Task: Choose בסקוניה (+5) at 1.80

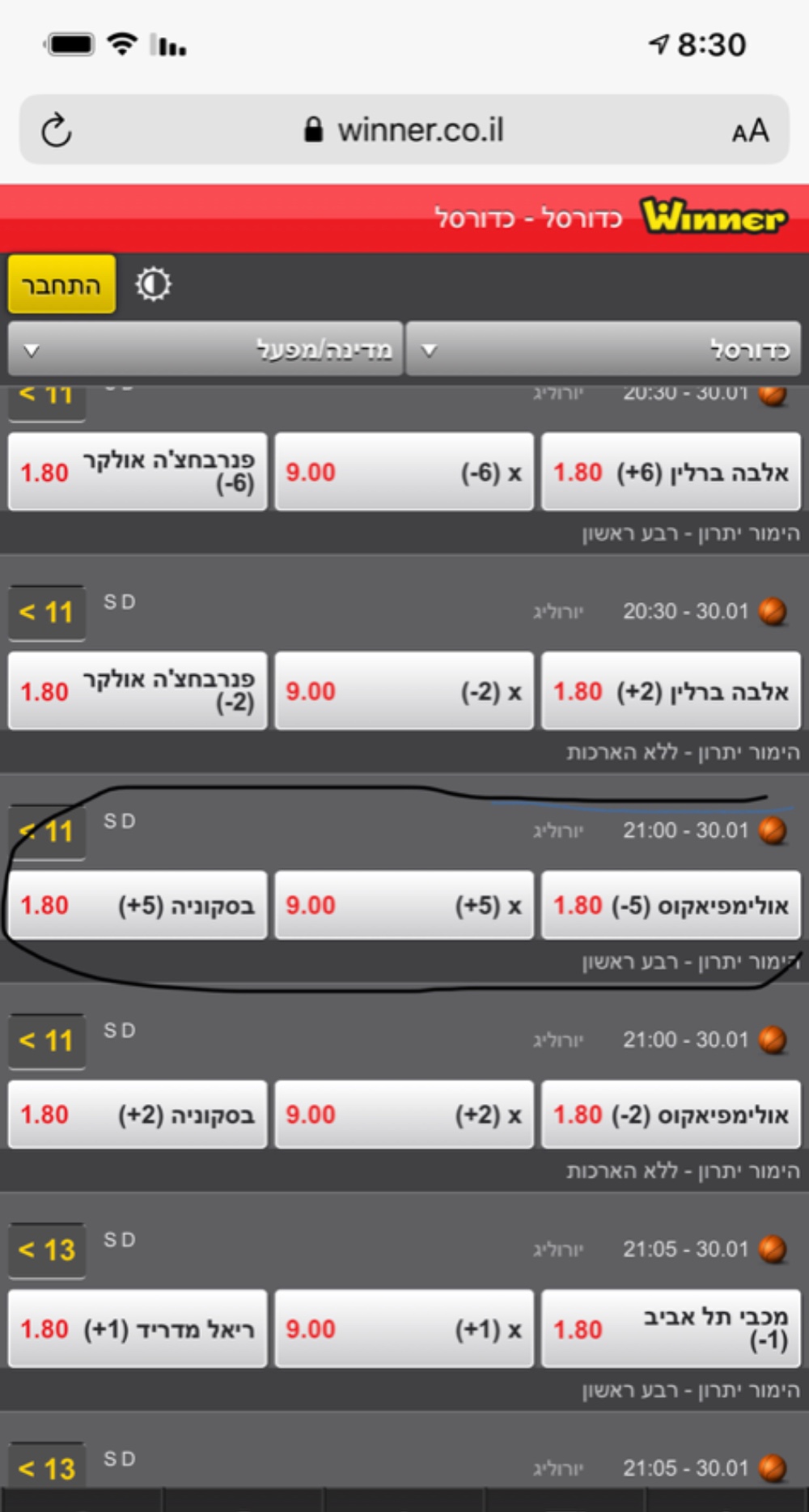Action: 138,905
